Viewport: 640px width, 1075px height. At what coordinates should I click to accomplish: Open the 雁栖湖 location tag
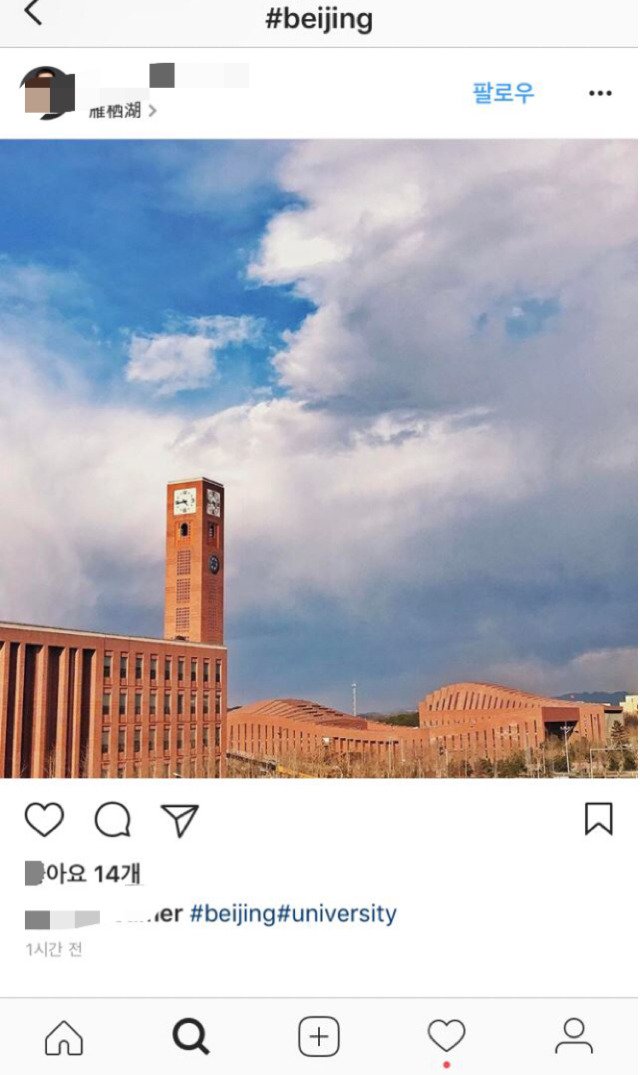click(x=122, y=111)
